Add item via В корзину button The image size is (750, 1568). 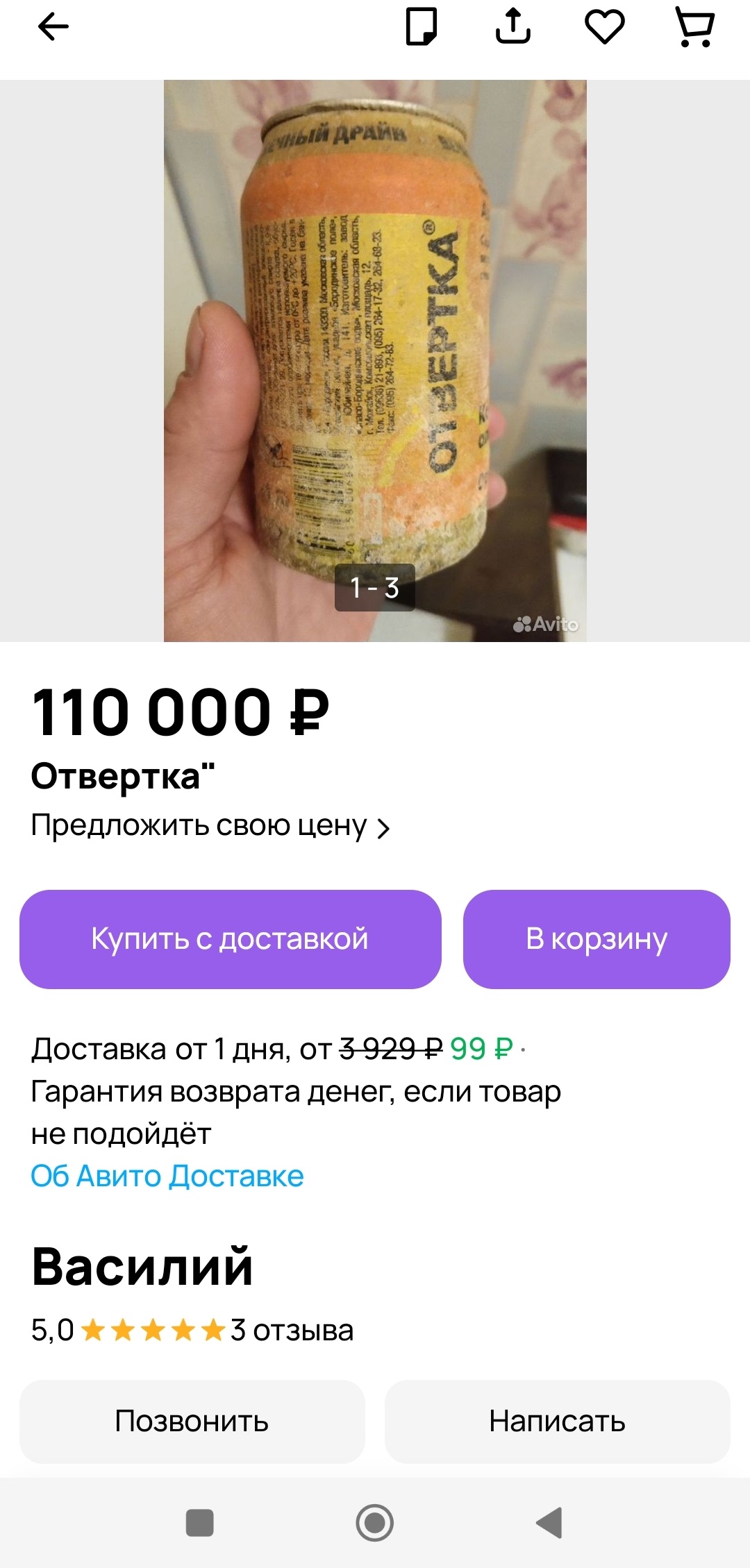coord(597,939)
